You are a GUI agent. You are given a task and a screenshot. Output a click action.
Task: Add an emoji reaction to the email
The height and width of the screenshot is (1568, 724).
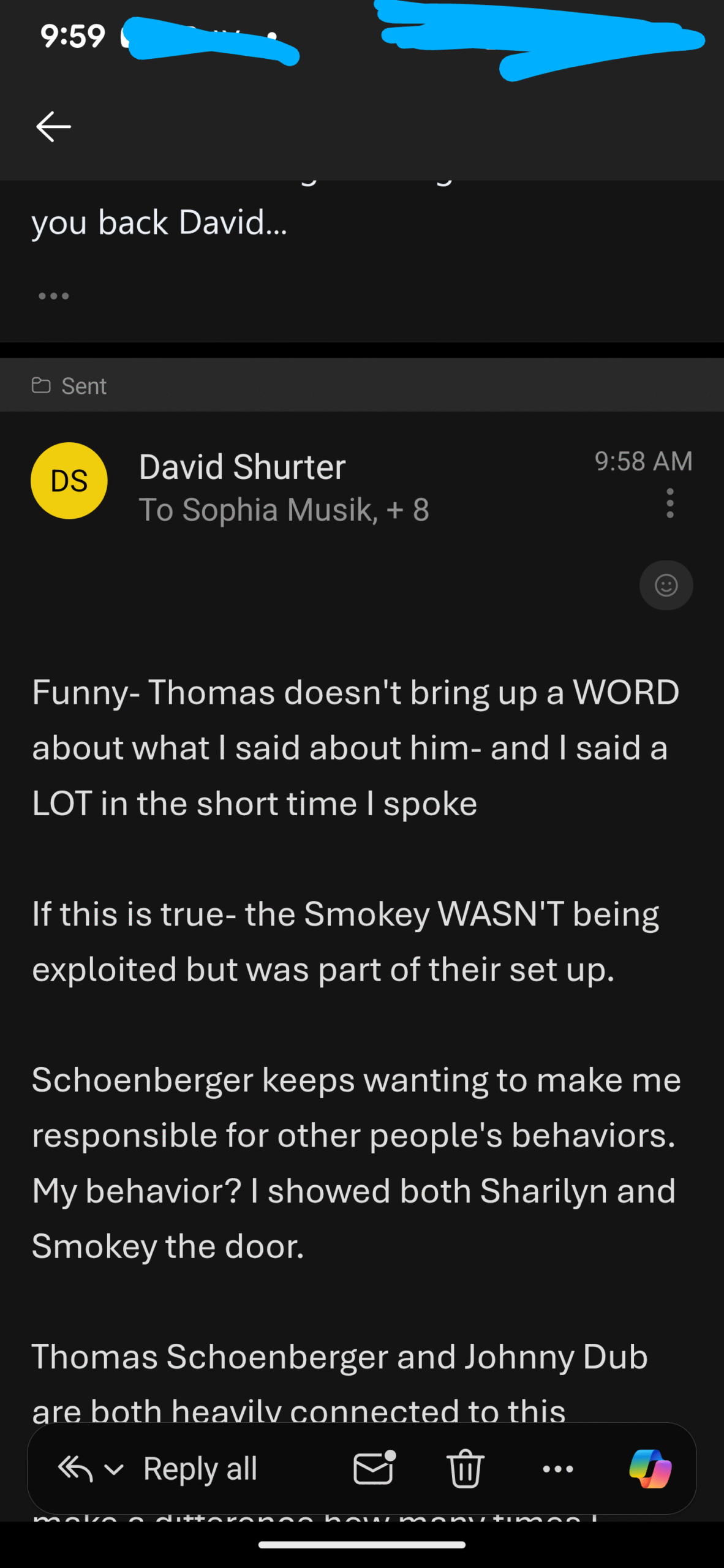(666, 585)
